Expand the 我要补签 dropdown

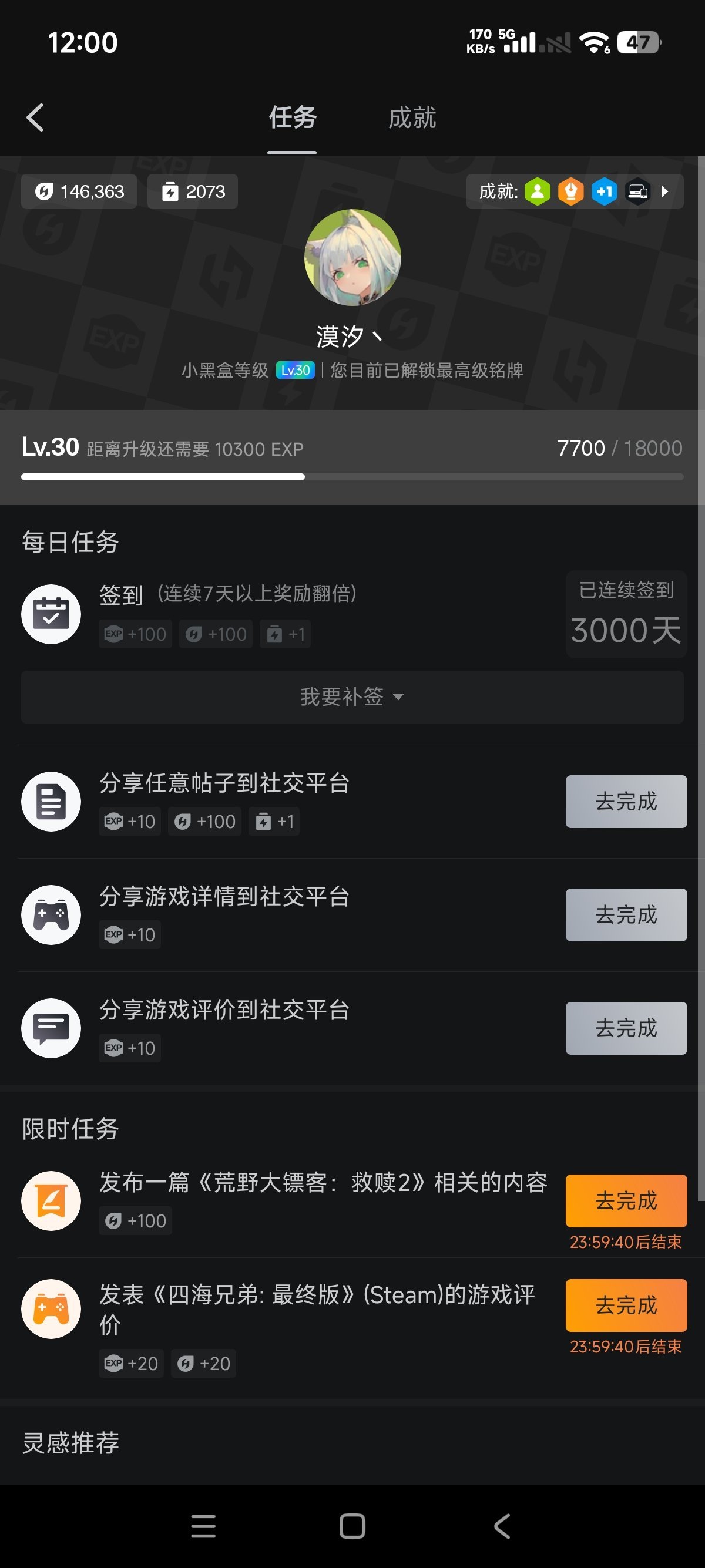click(x=352, y=696)
